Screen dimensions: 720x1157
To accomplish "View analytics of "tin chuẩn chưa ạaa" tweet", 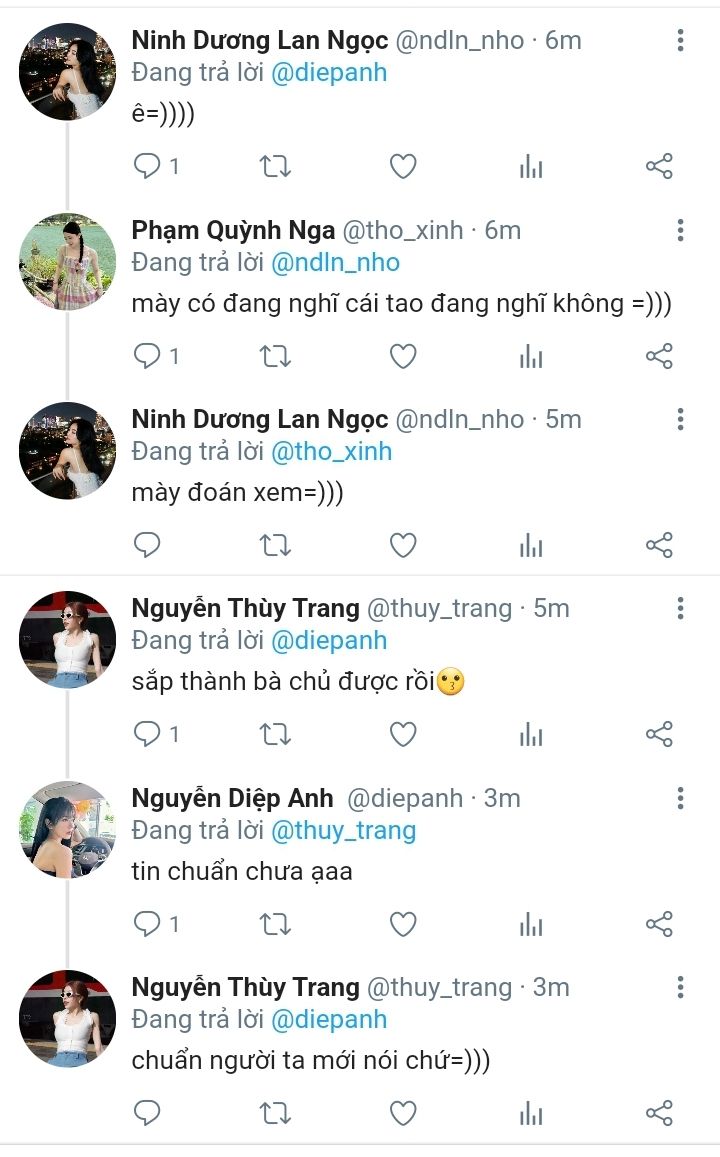I will pos(531,924).
